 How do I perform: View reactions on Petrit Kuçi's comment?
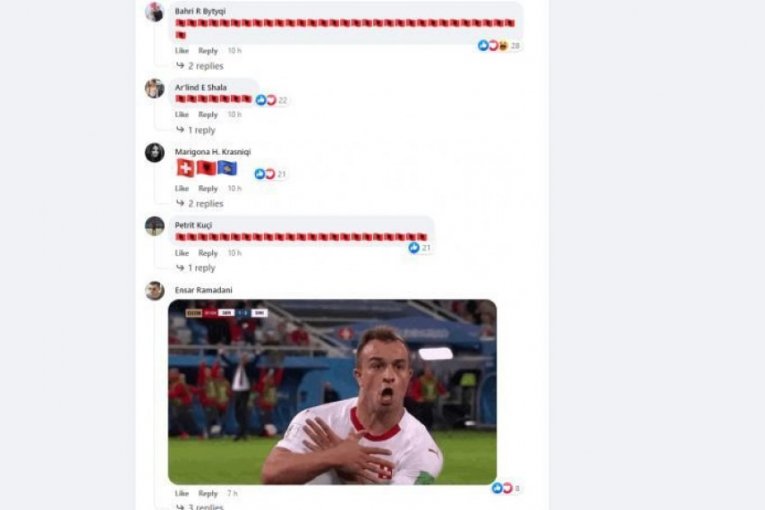420,247
